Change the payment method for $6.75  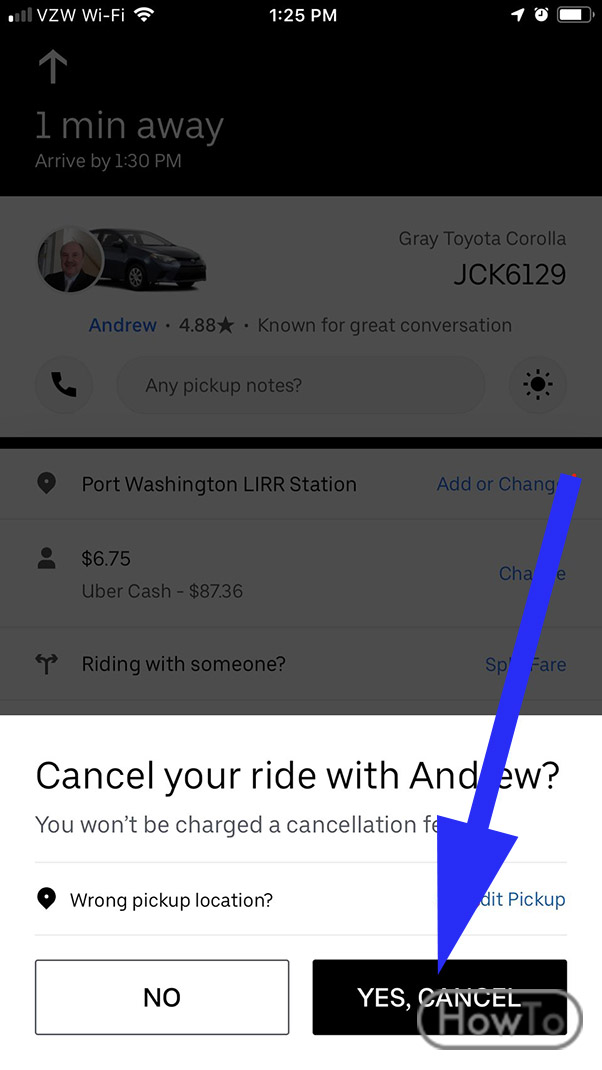(532, 573)
